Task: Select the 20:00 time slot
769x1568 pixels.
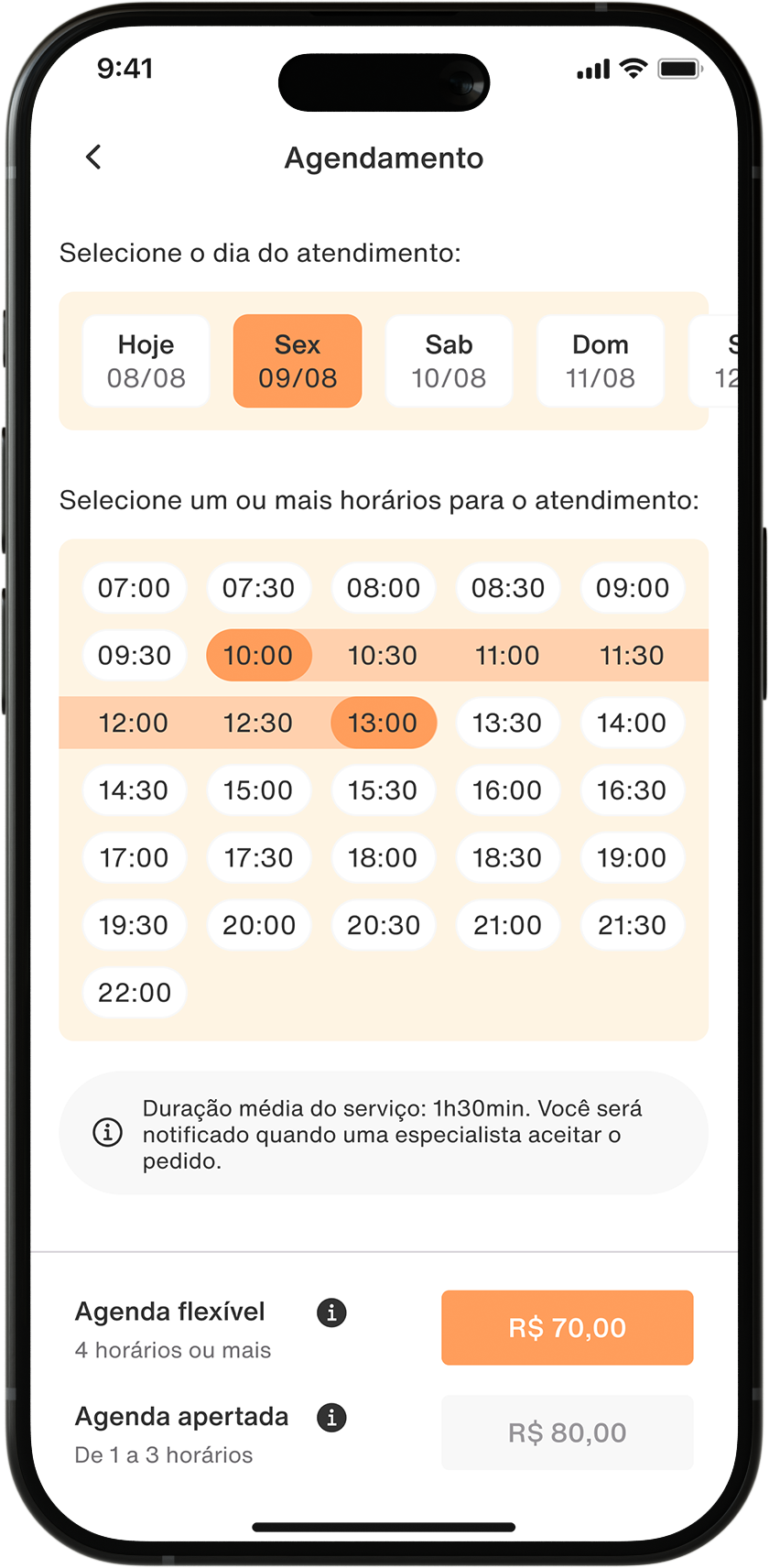Action: [259, 925]
